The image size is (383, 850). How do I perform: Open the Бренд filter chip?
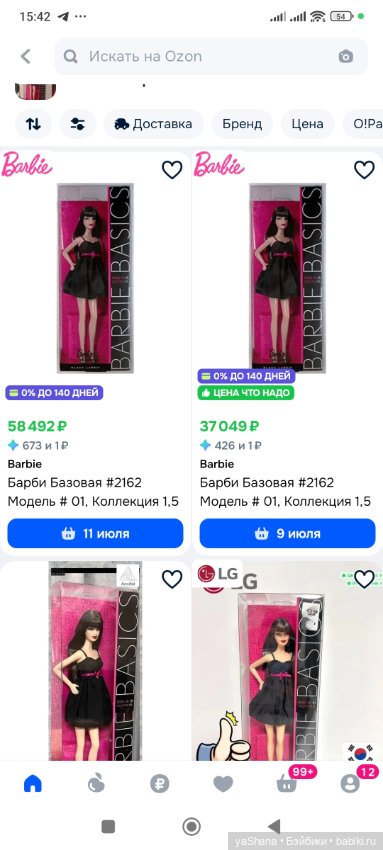point(242,124)
